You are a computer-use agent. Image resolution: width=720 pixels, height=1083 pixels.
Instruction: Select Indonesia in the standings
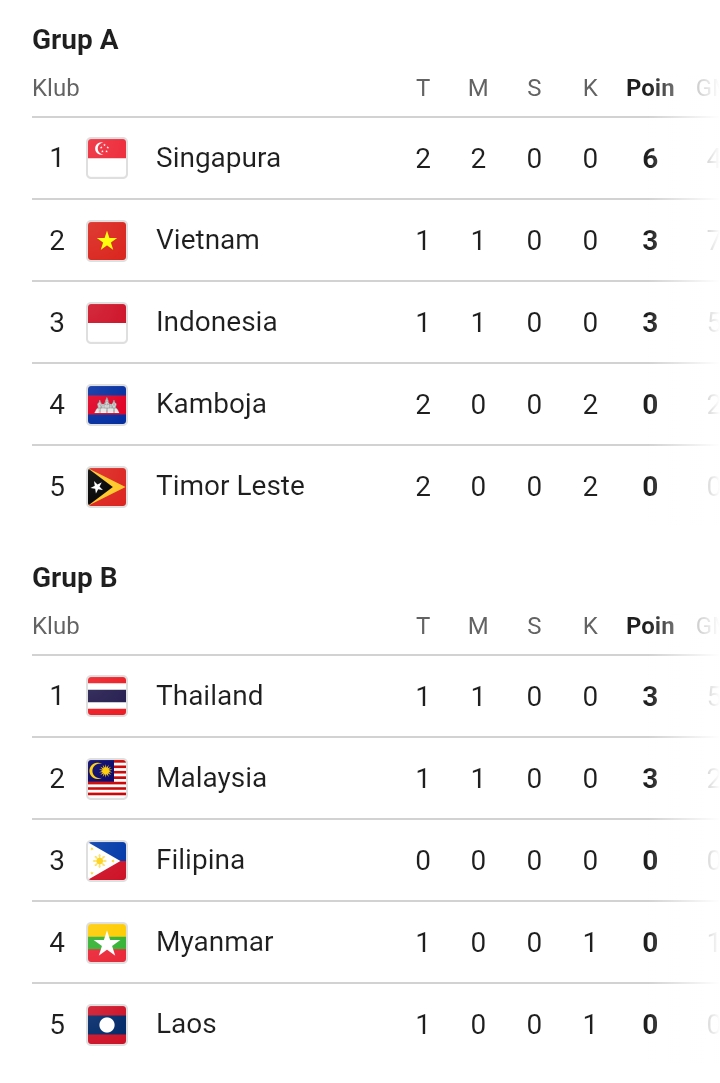pyautogui.click(x=376, y=323)
